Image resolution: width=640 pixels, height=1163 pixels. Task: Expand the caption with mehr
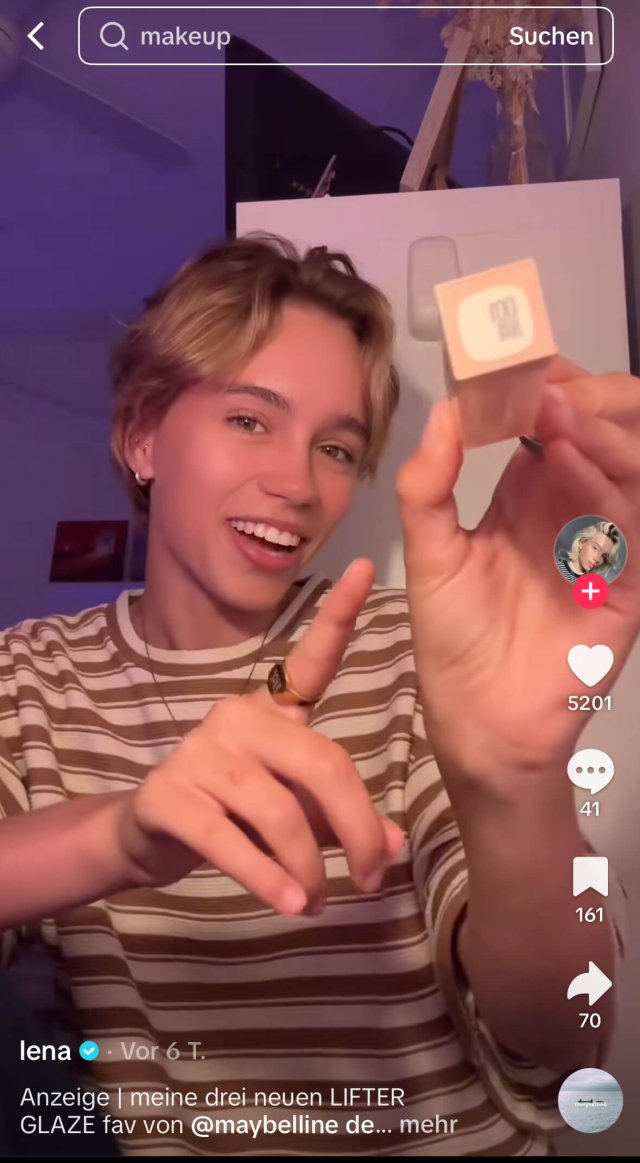click(x=428, y=1125)
